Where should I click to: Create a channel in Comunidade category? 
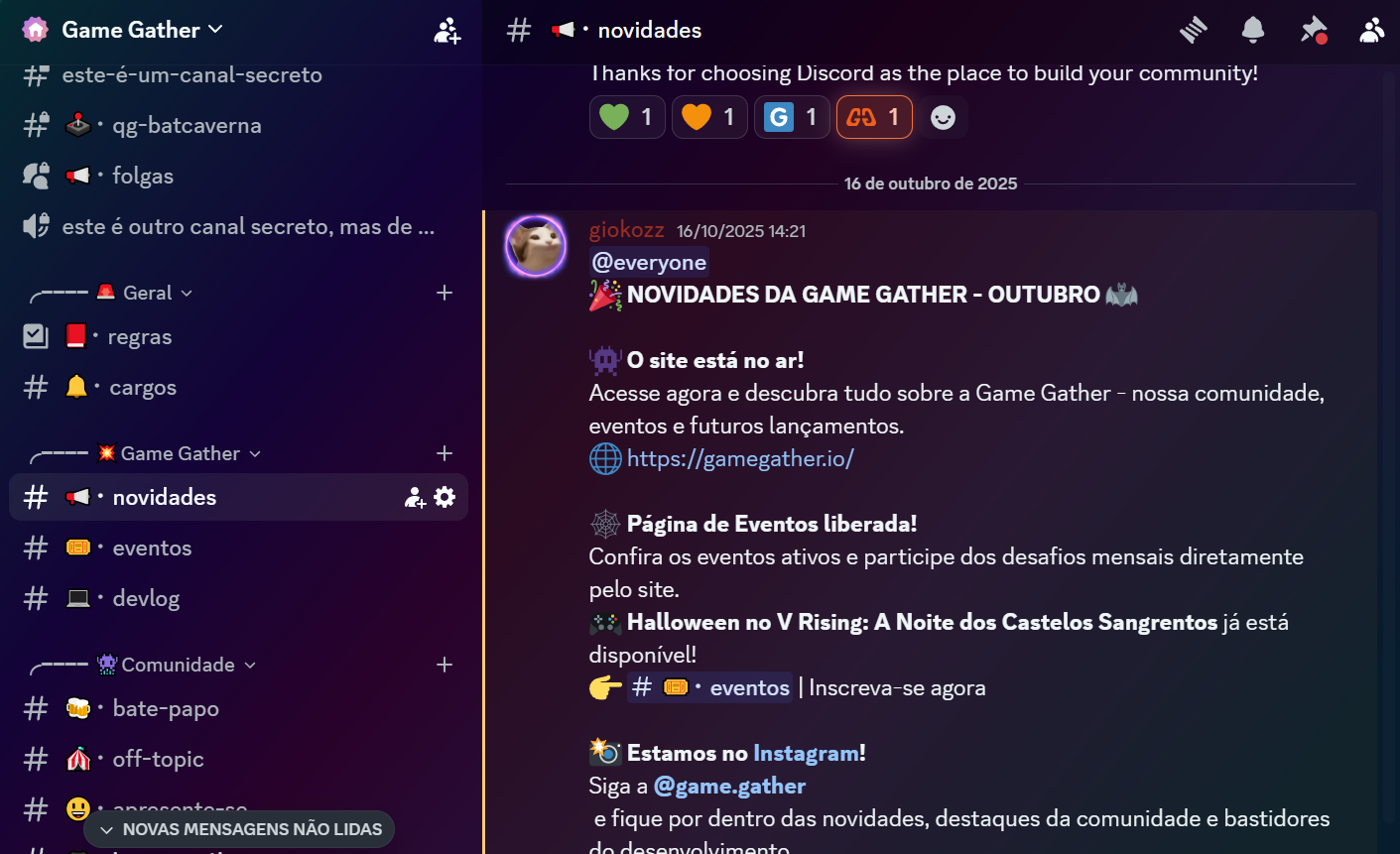click(445, 665)
